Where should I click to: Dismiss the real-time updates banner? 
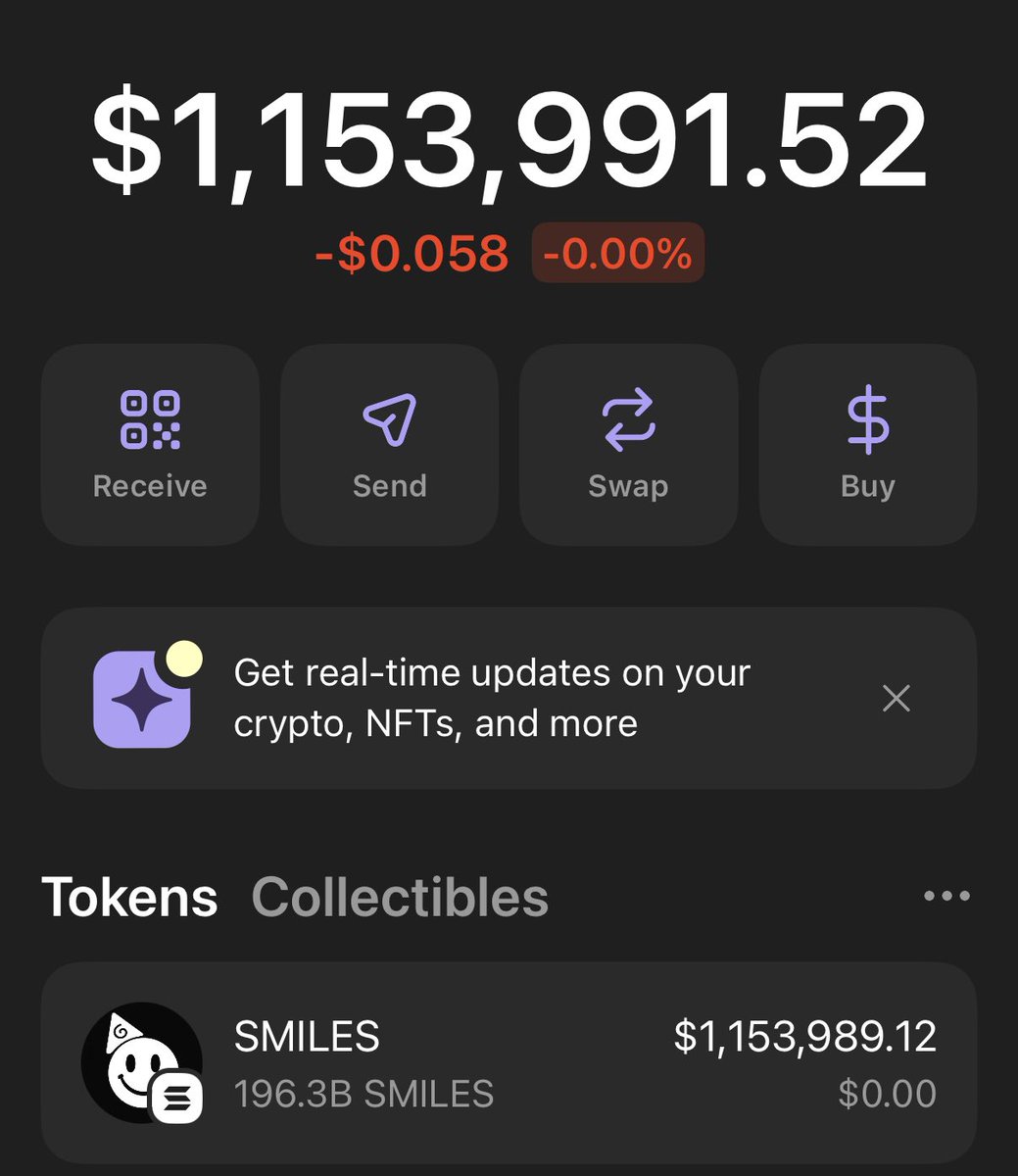pyautogui.click(x=897, y=699)
